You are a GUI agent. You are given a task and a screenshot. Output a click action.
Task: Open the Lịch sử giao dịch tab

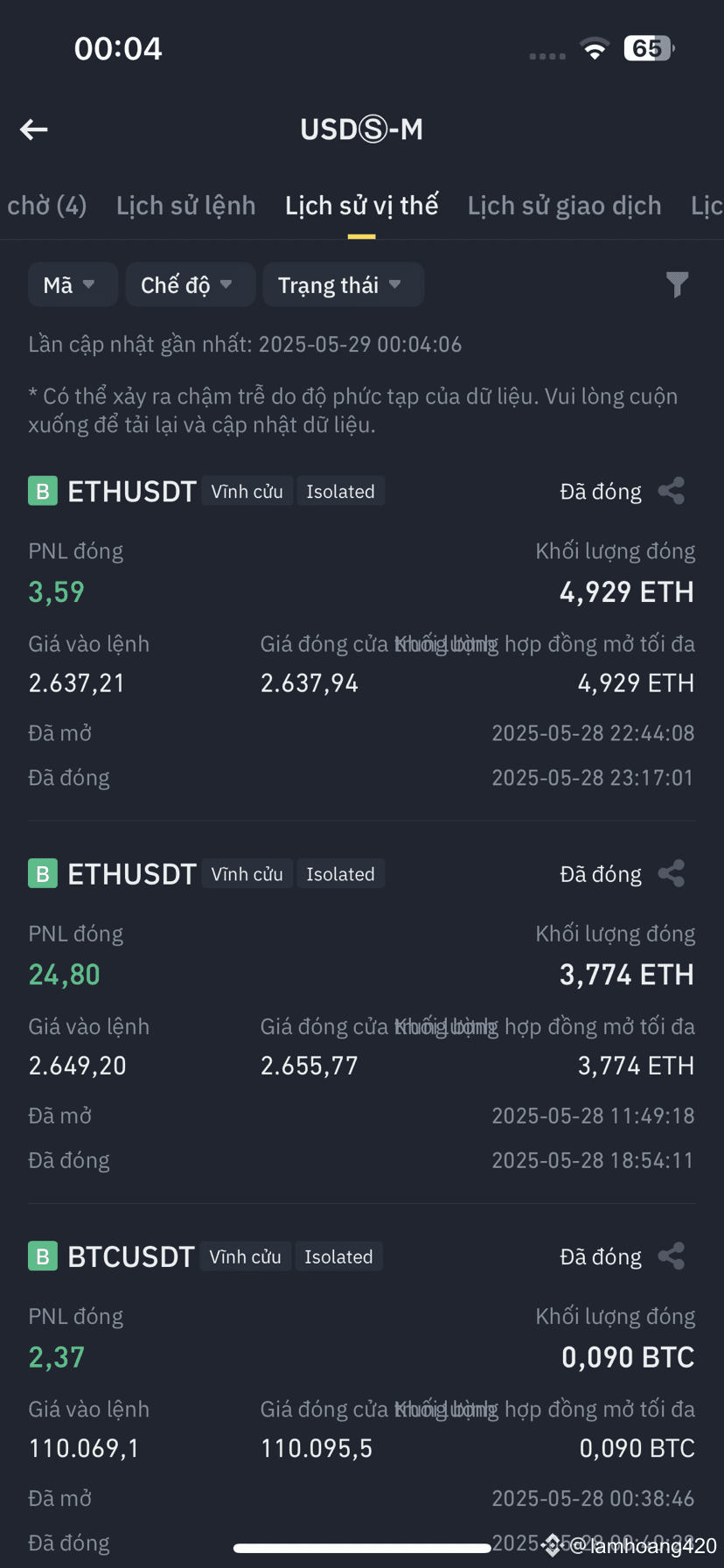(564, 205)
